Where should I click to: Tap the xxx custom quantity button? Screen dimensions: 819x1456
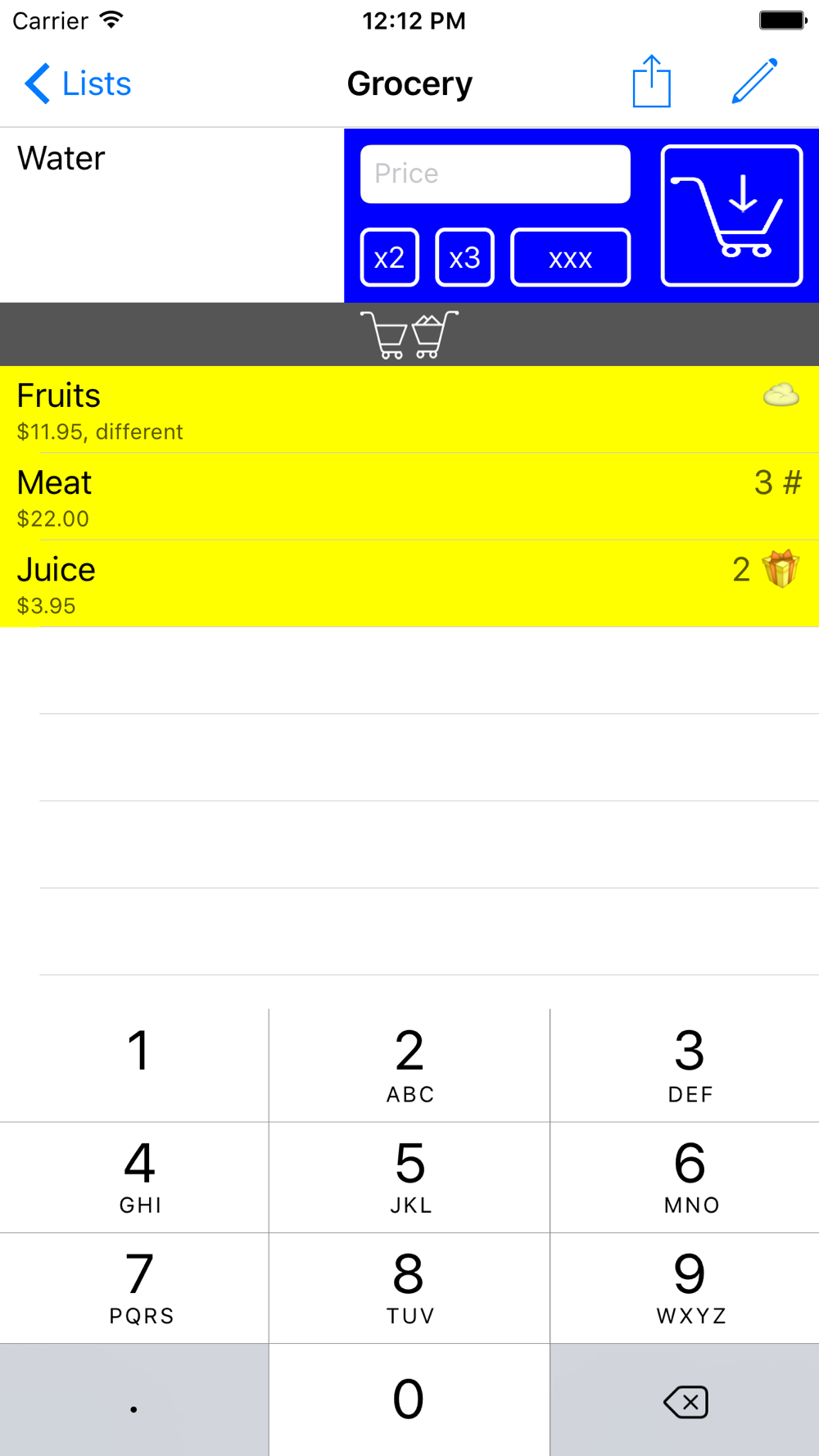click(571, 258)
